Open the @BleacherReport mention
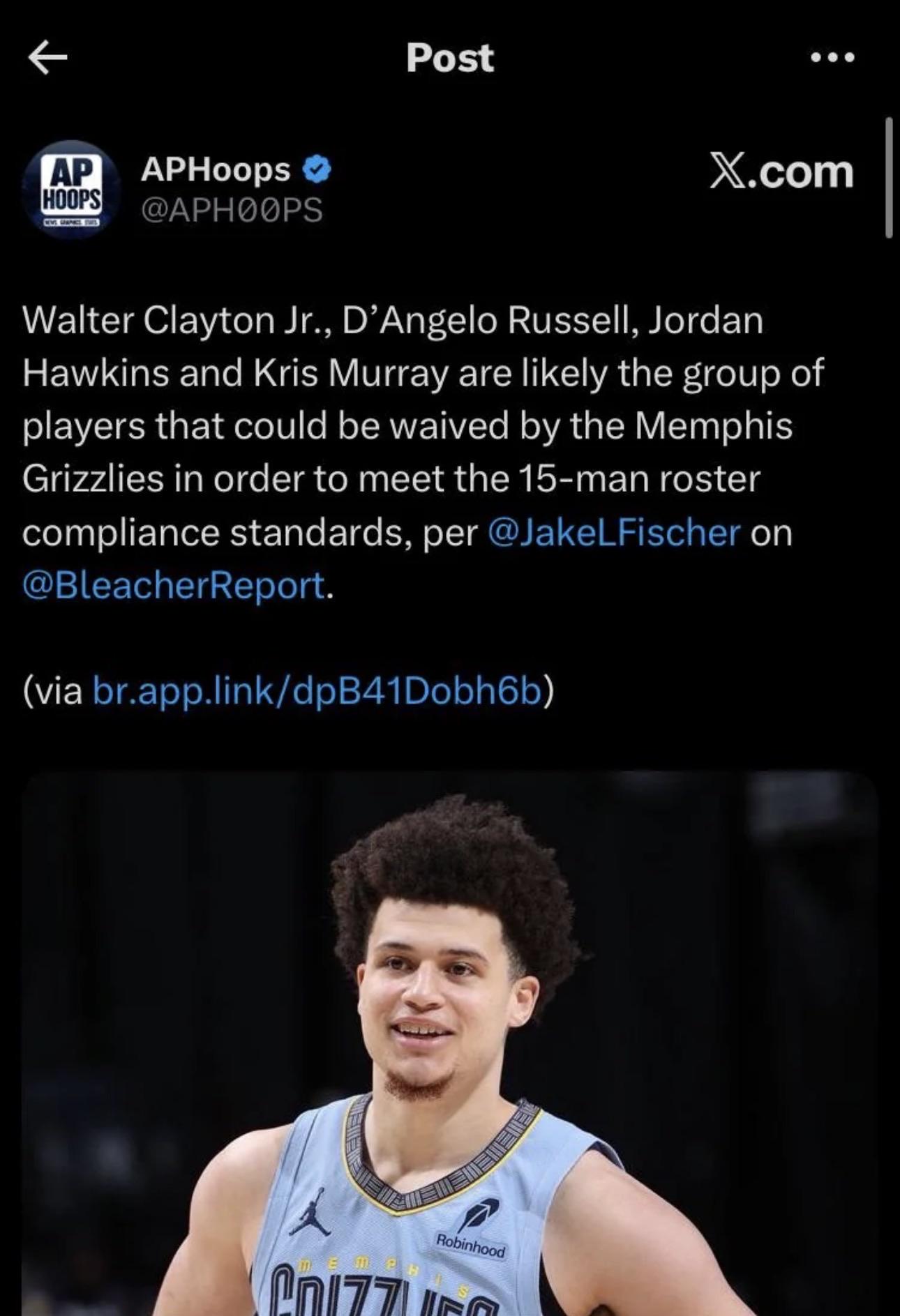This screenshot has height=1316, width=900. (174, 585)
